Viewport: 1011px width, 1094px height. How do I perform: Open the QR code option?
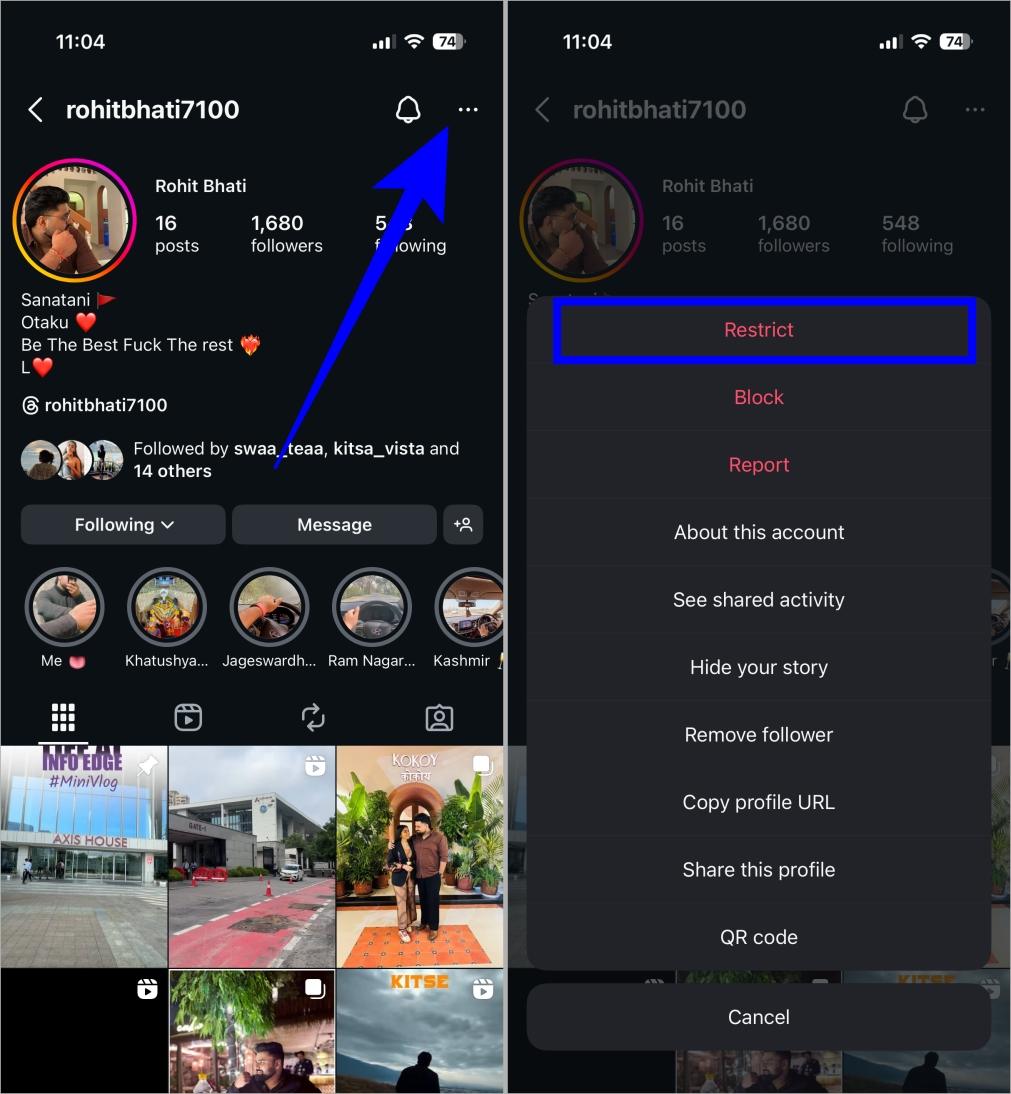tap(759, 937)
